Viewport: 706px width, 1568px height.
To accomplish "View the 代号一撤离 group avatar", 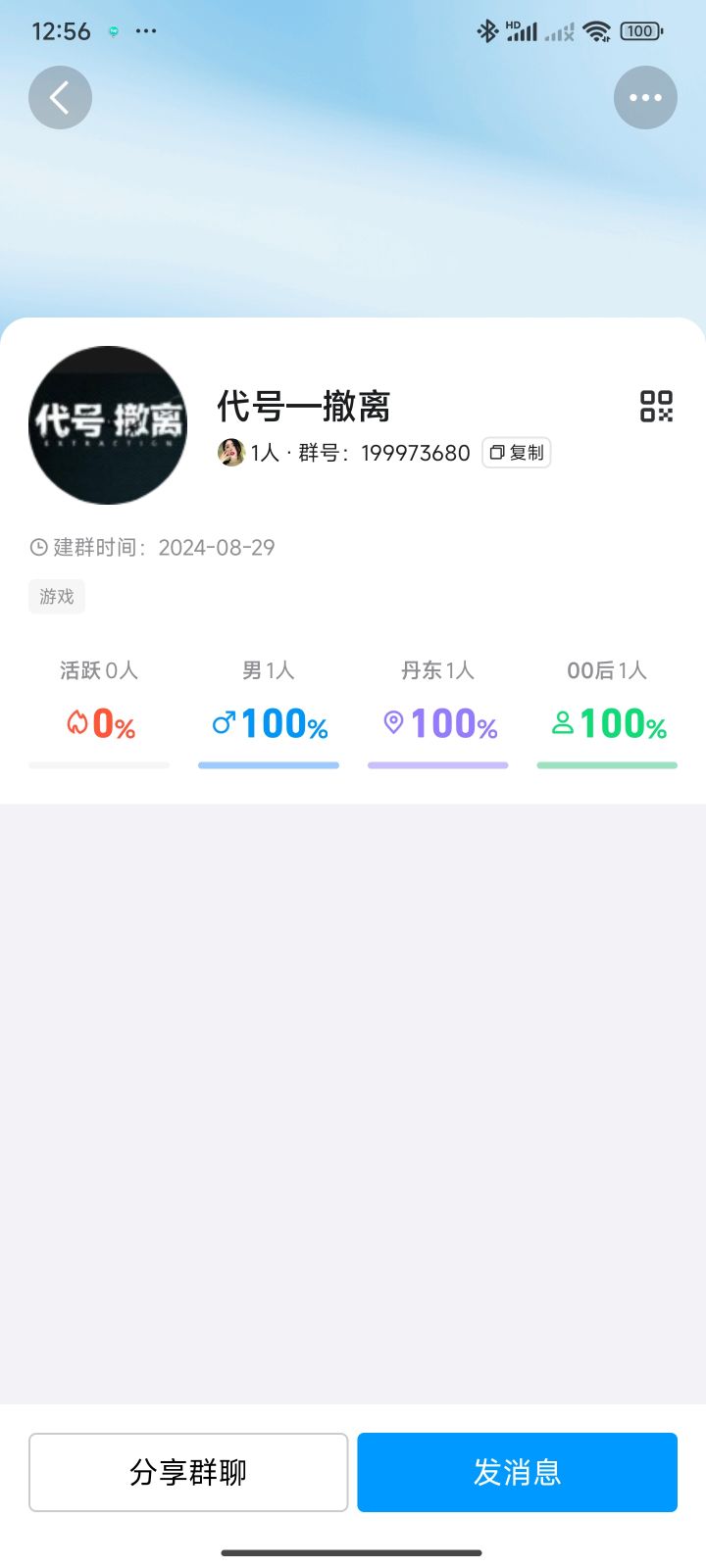I will (x=108, y=425).
